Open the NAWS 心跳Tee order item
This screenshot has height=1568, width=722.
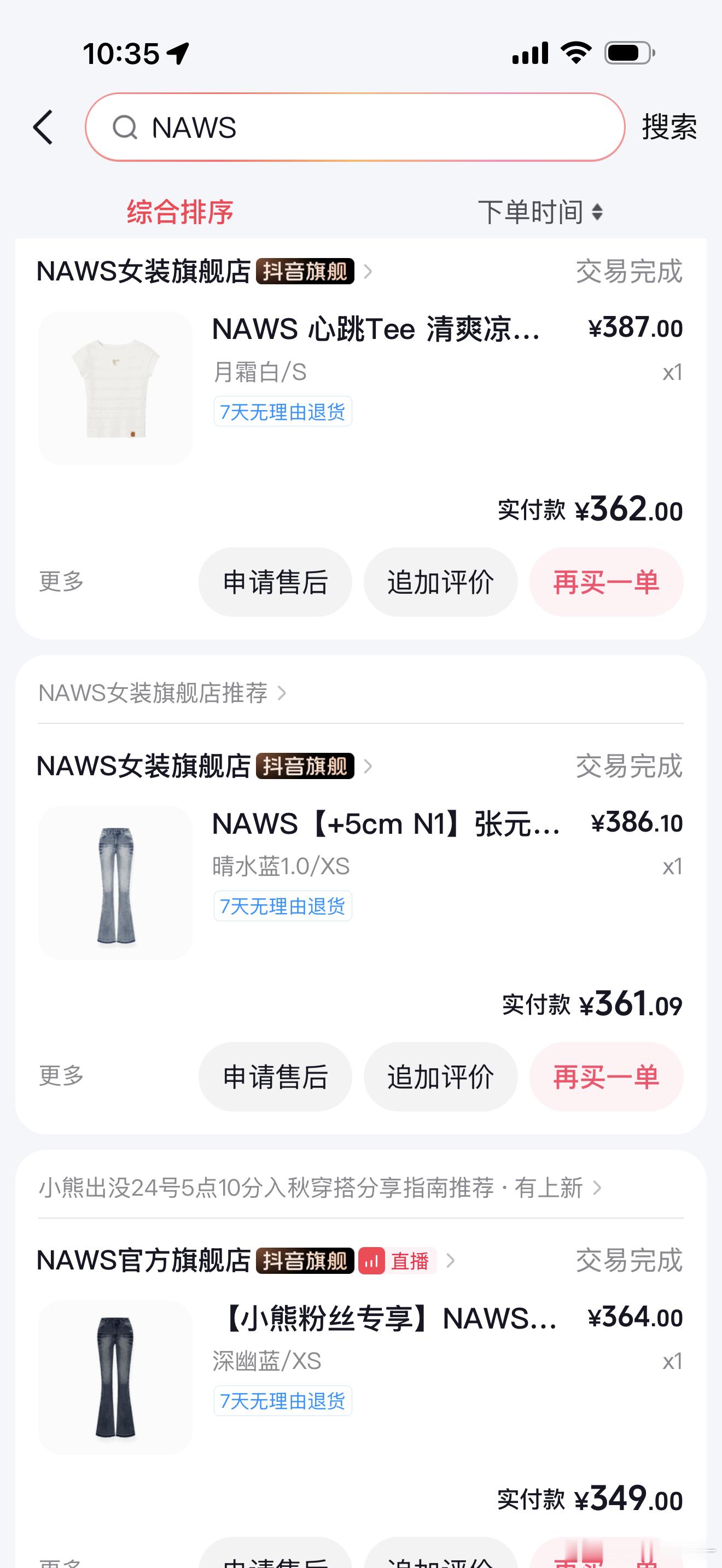pyautogui.click(x=360, y=388)
